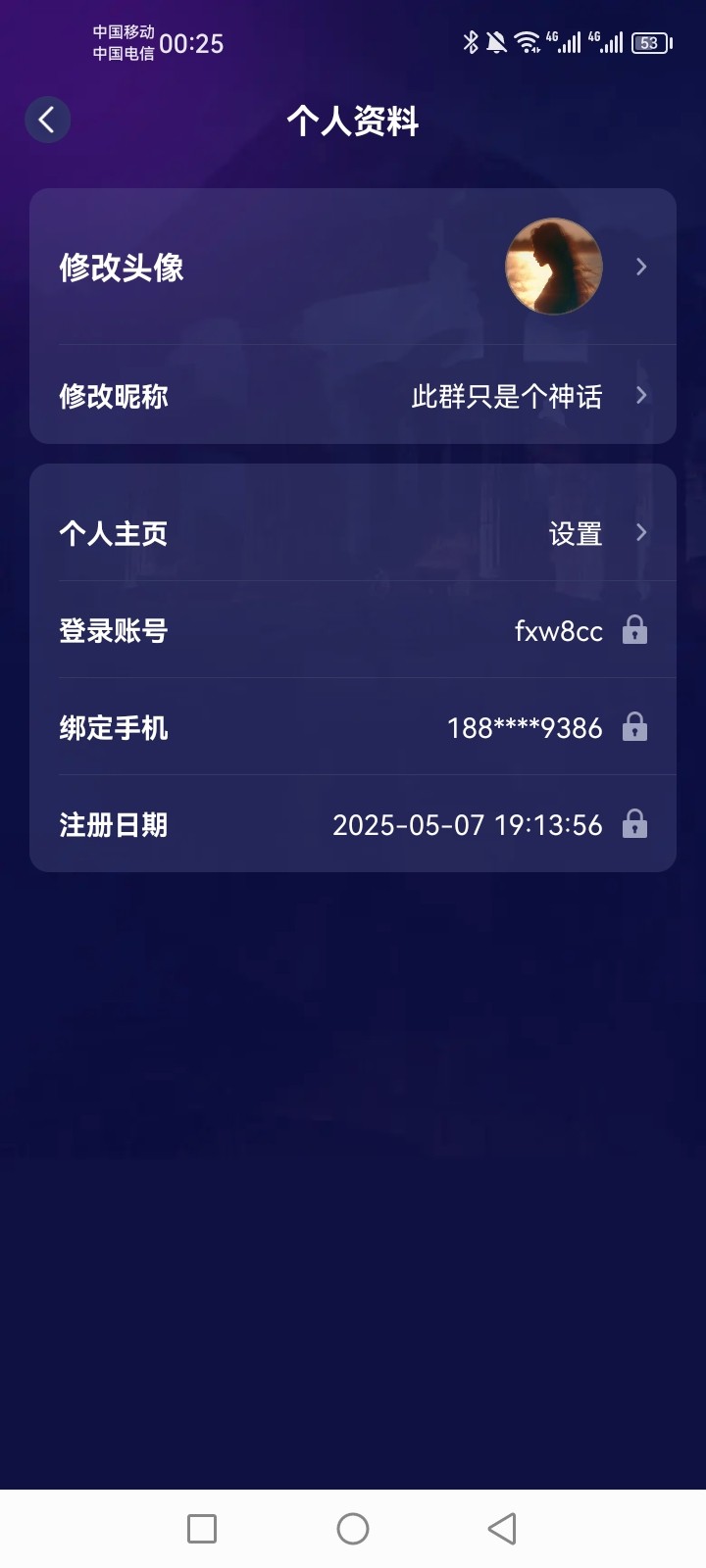The width and height of the screenshot is (706, 1568).
Task: Tap the system home button
Action: click(353, 1529)
